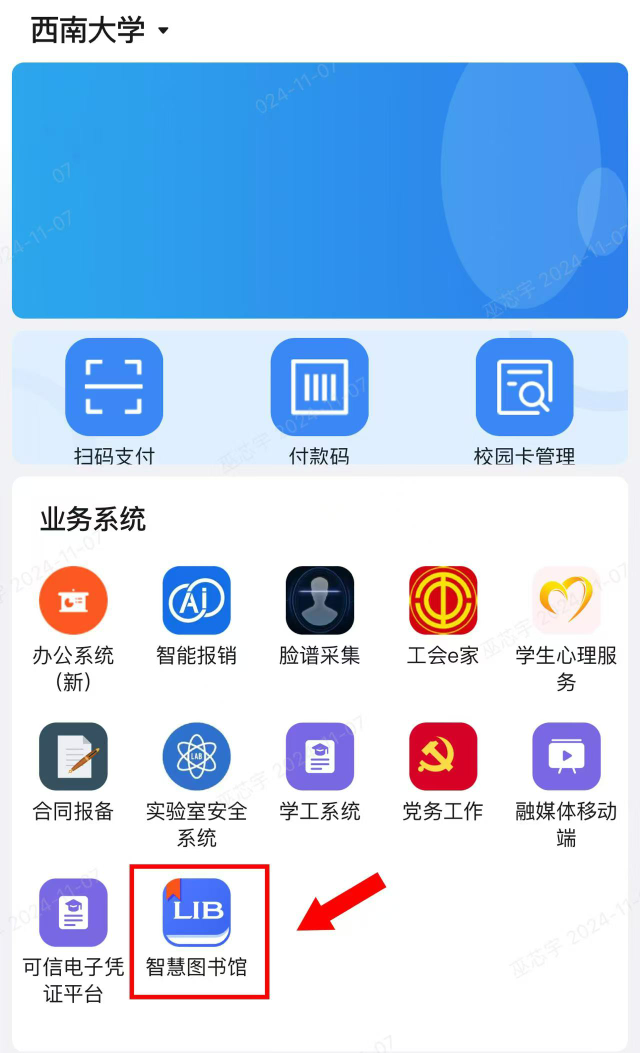Launch 办公系统(新) office system
The image size is (640, 1053).
pyautogui.click(x=73, y=601)
